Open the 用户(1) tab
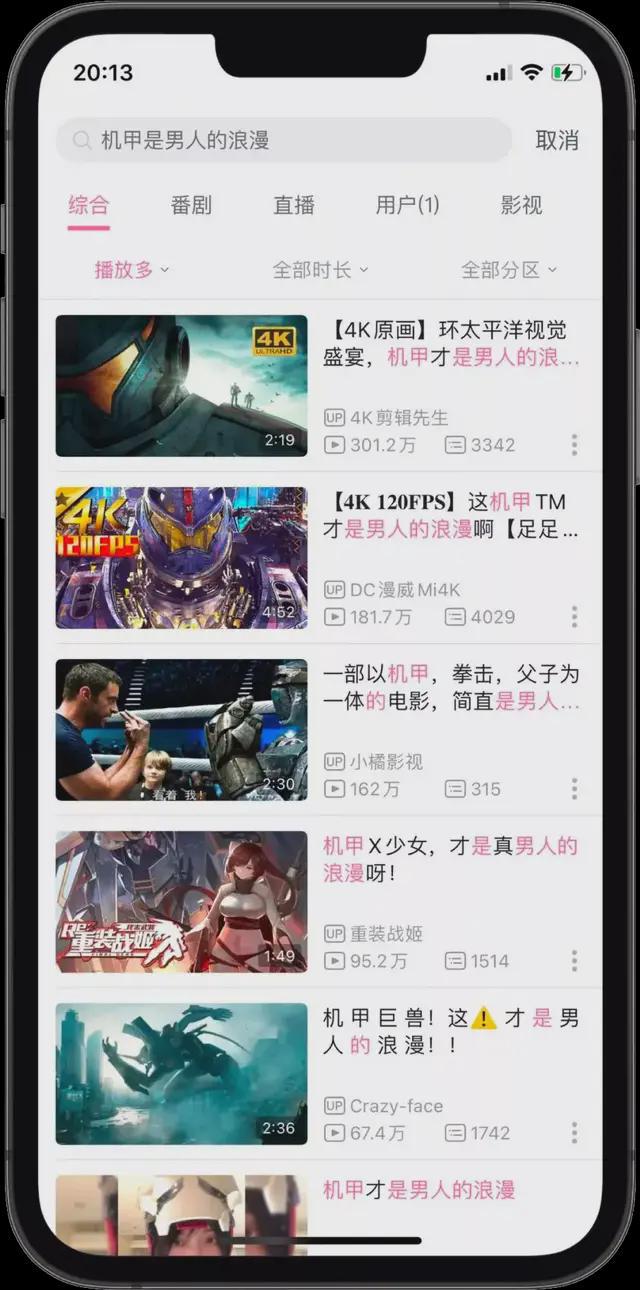Image resolution: width=640 pixels, height=1290 pixels. (x=407, y=206)
